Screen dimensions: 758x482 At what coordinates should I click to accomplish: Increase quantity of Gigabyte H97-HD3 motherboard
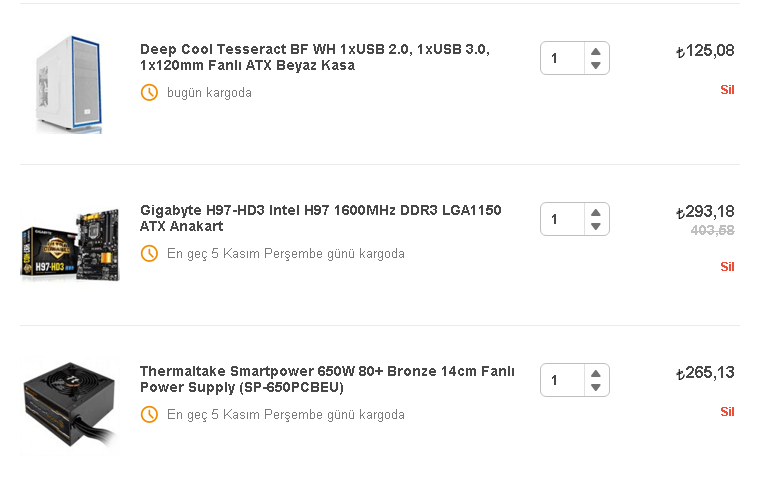click(595, 212)
